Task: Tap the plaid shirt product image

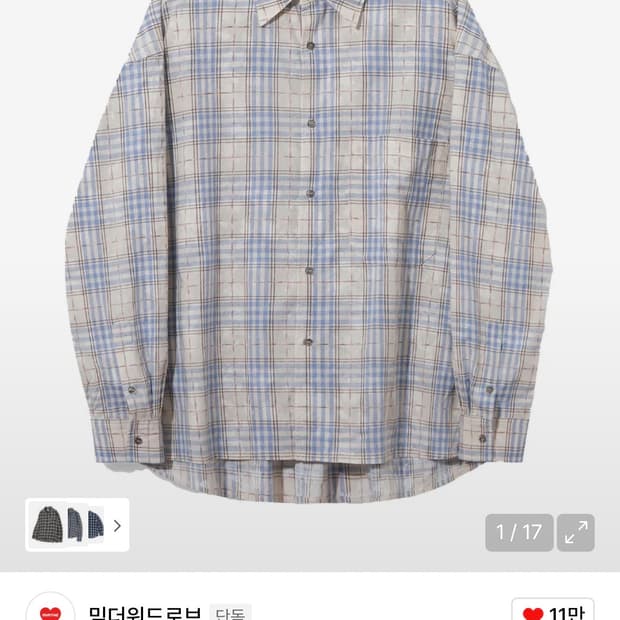Action: pyautogui.click(x=308, y=250)
